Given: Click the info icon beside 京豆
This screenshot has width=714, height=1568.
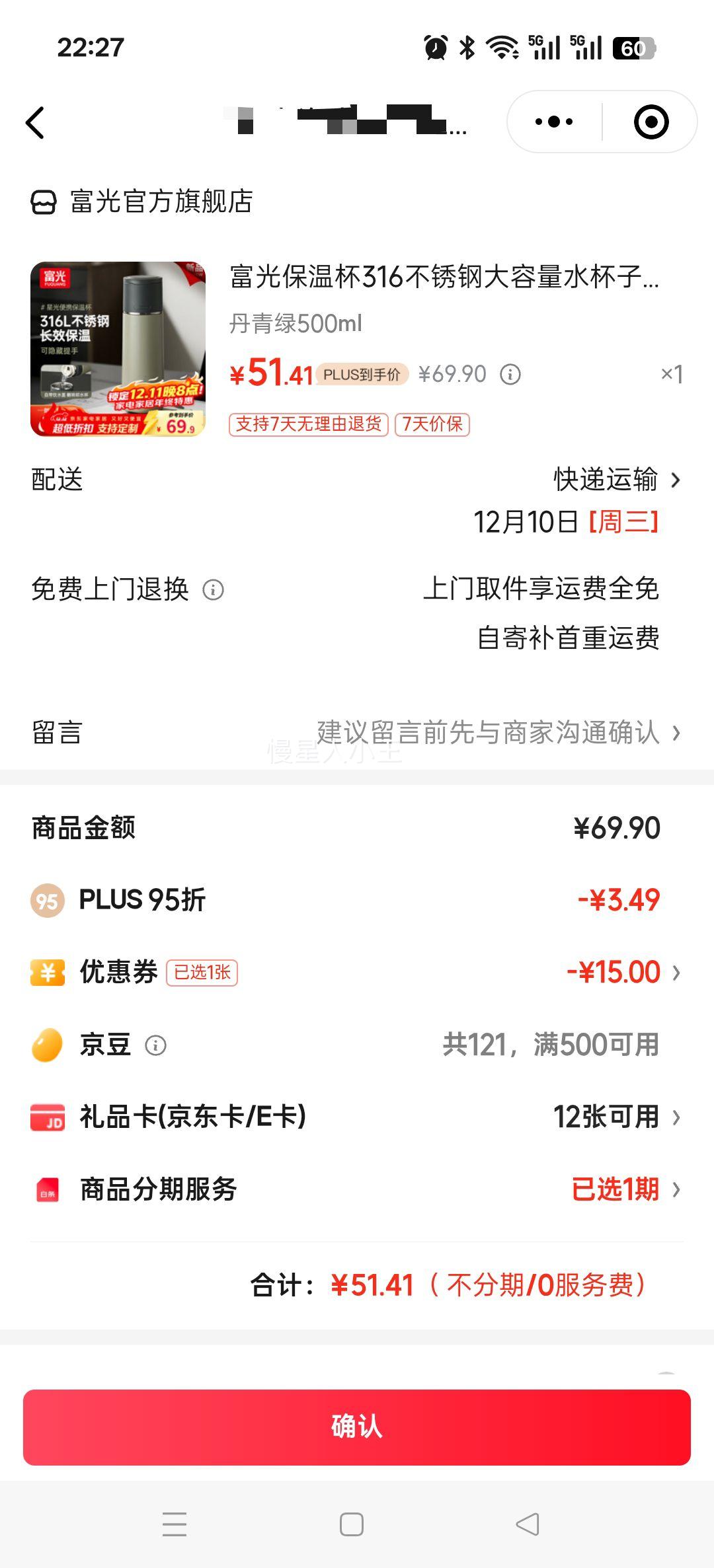Looking at the screenshot, I should [x=155, y=1045].
